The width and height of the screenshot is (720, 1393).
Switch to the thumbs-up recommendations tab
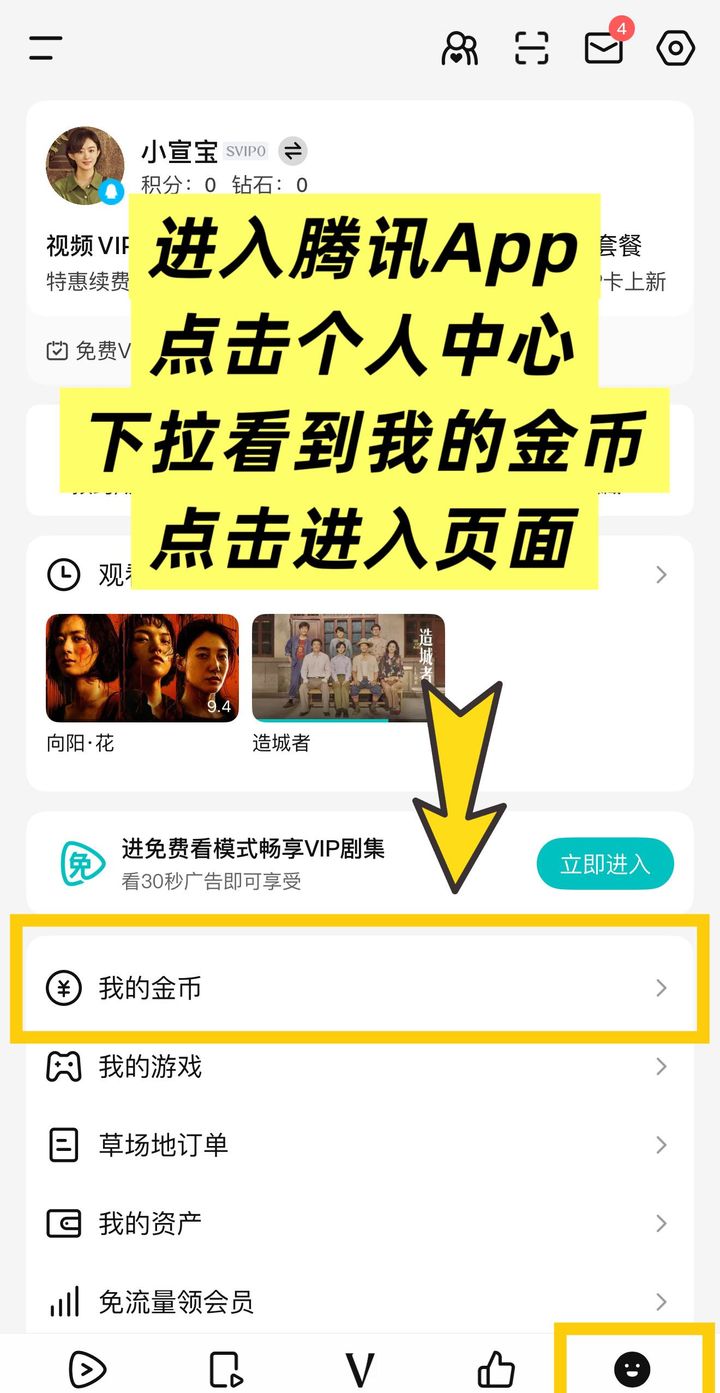[496, 1368]
